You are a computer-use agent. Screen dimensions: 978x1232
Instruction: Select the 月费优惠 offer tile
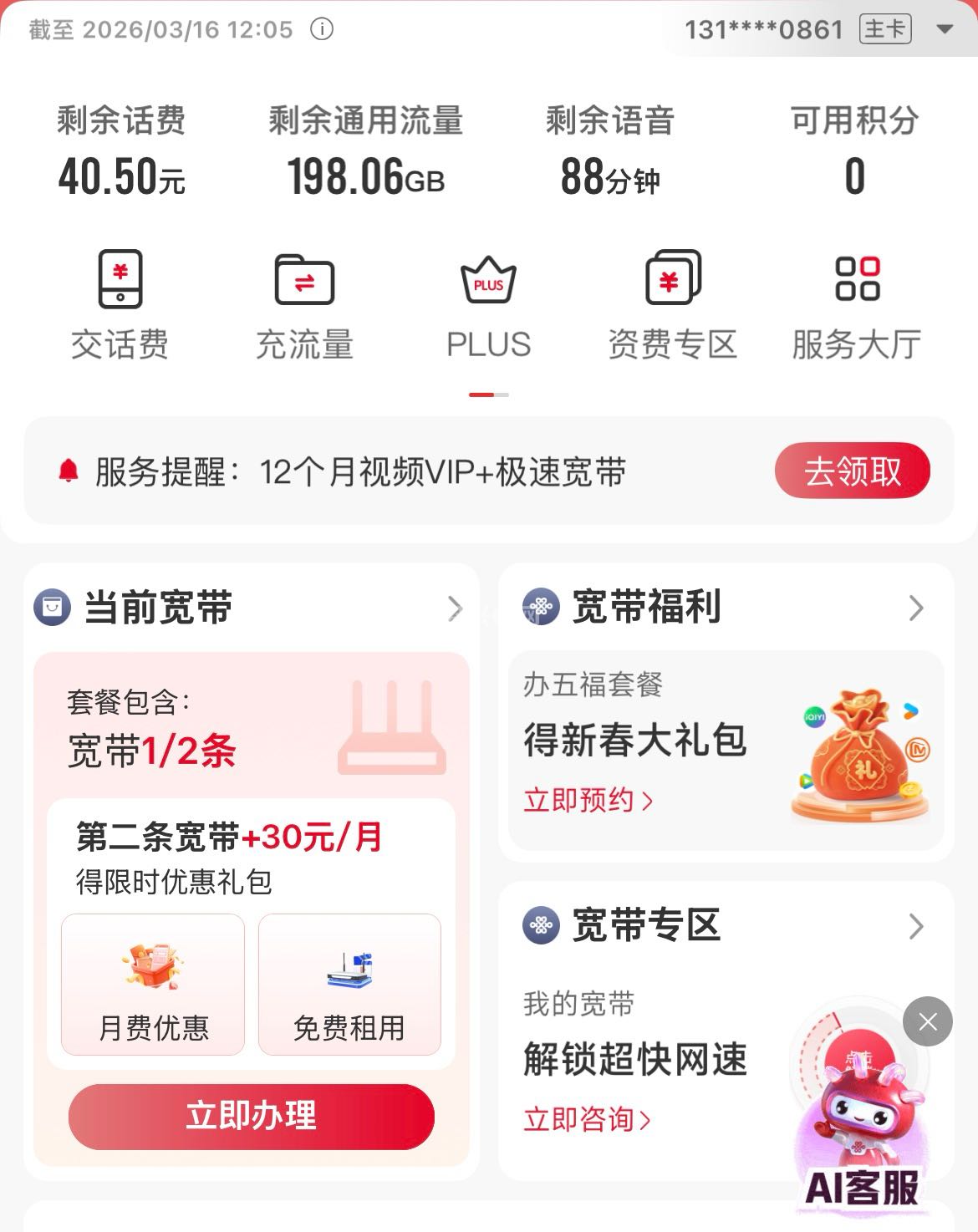pyautogui.click(x=153, y=985)
